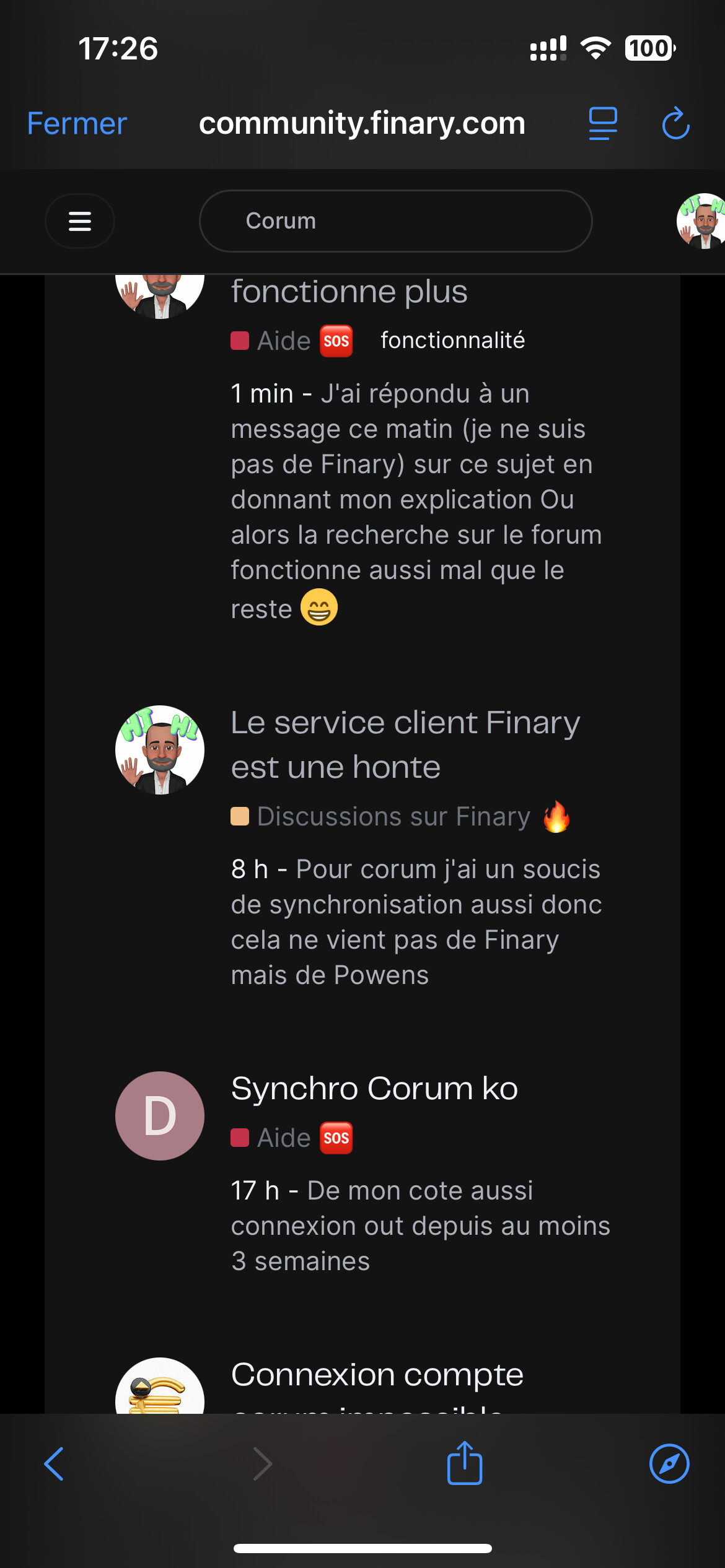The height and width of the screenshot is (1568, 725).
Task: Select the fonctionnalité tag
Action: click(452, 341)
